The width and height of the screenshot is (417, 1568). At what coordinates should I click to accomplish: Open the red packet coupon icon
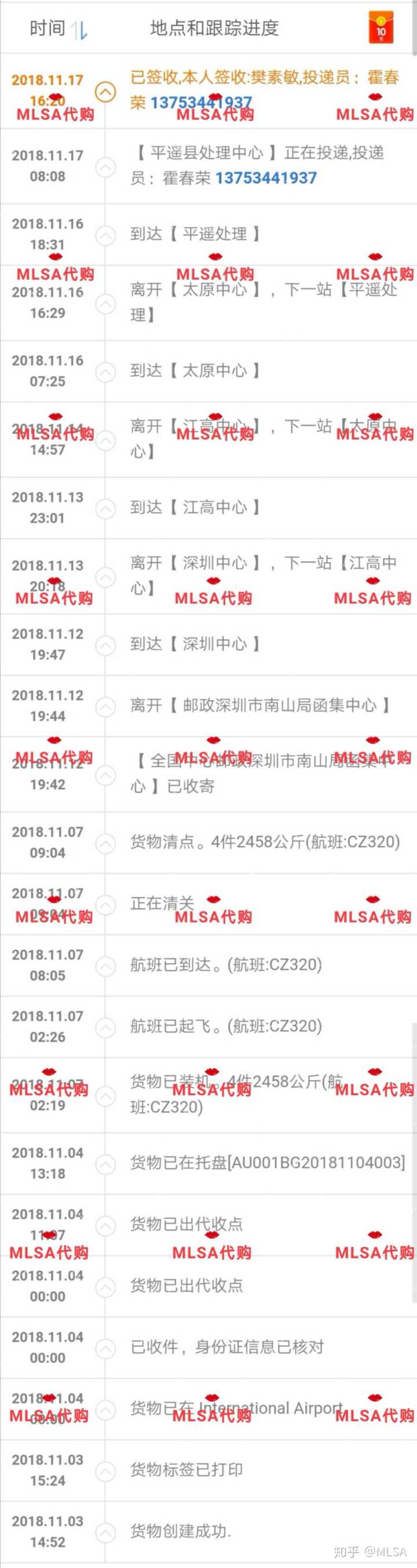tap(381, 28)
